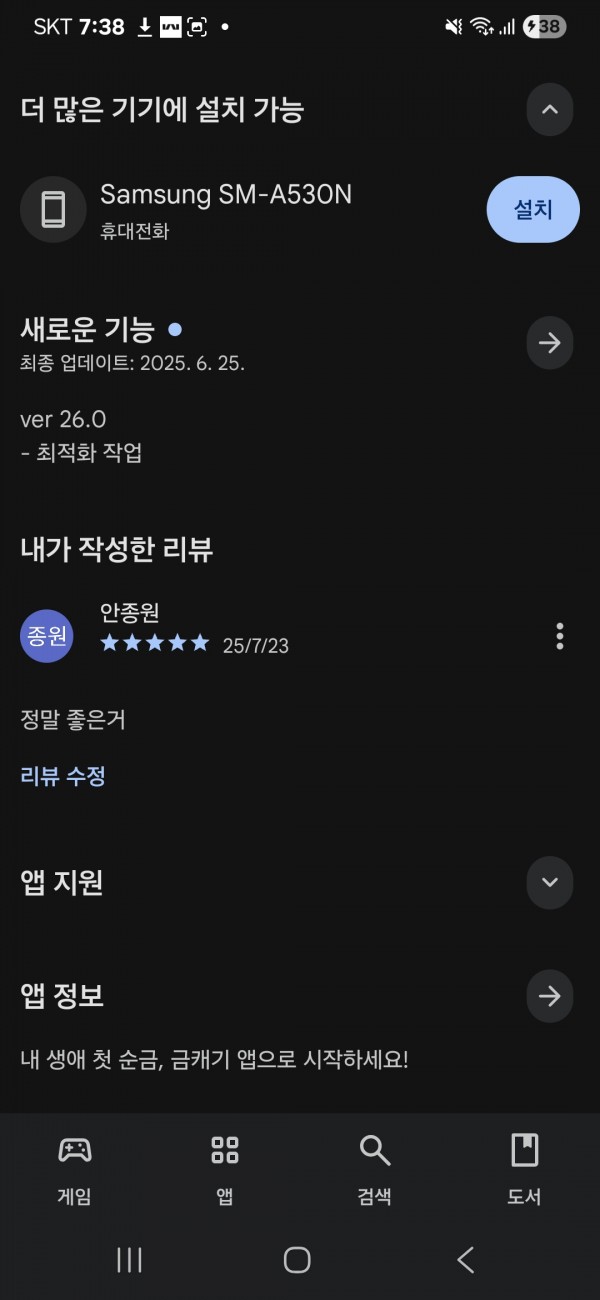Go back using the system back button
This screenshot has width=600, height=1300.
tap(466, 1260)
